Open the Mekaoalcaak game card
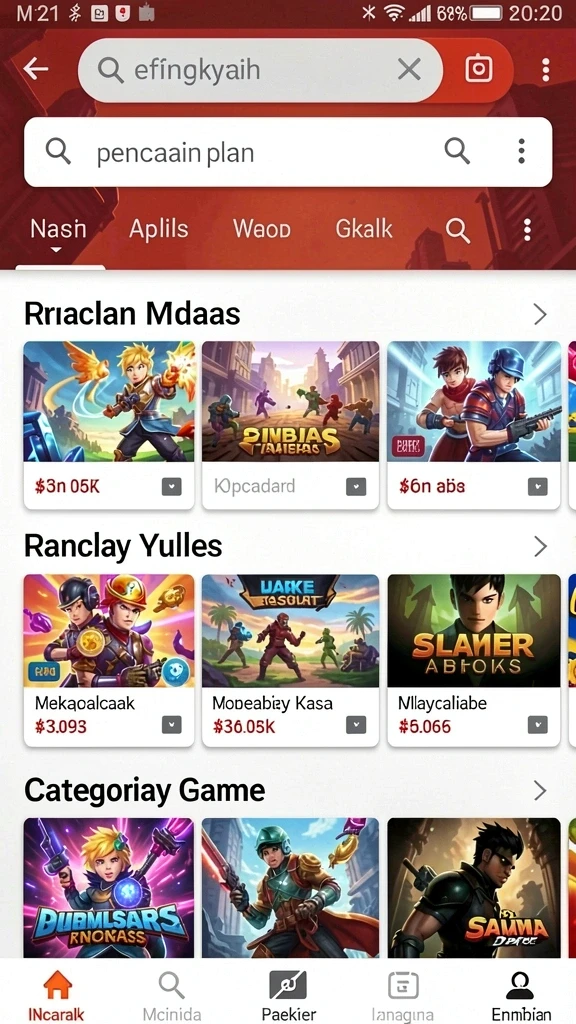The image size is (576, 1024). [x=109, y=660]
